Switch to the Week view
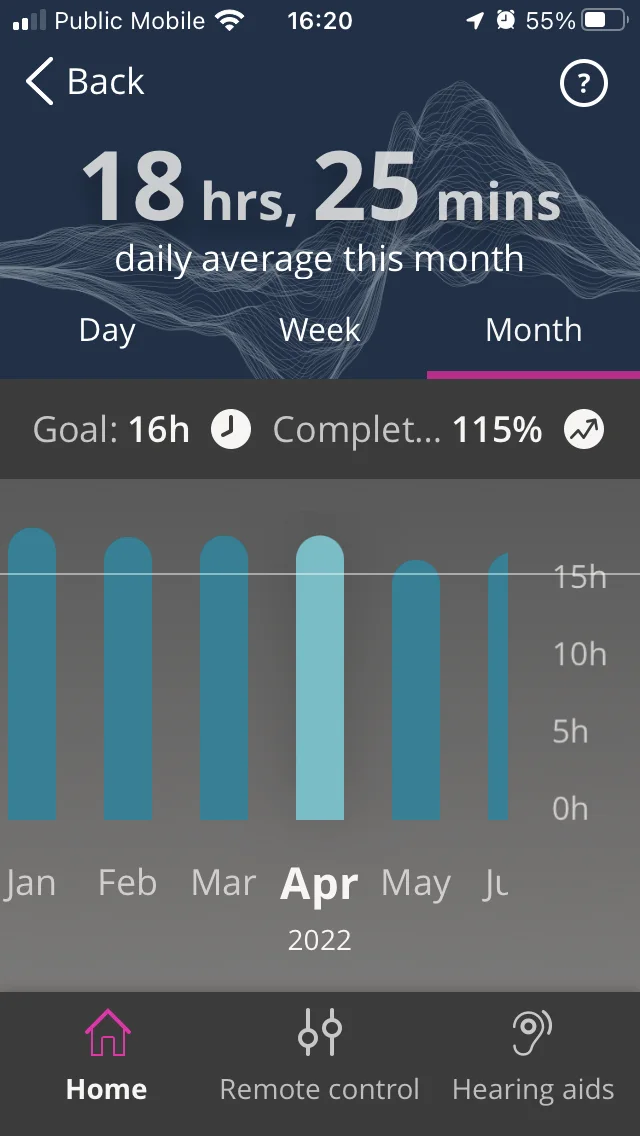 pos(320,330)
